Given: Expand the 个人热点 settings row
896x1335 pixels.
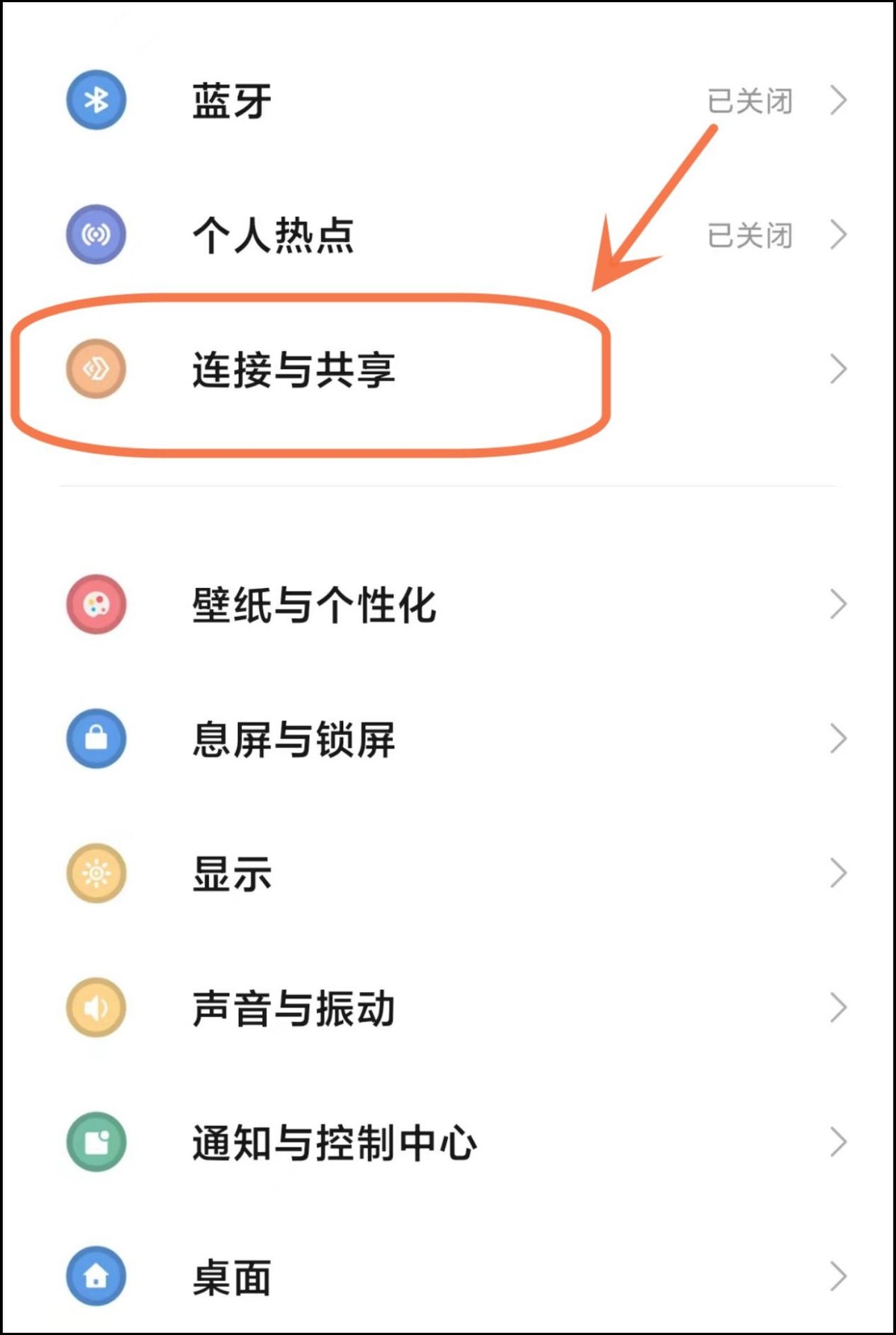Looking at the screenshot, I should tap(838, 234).
